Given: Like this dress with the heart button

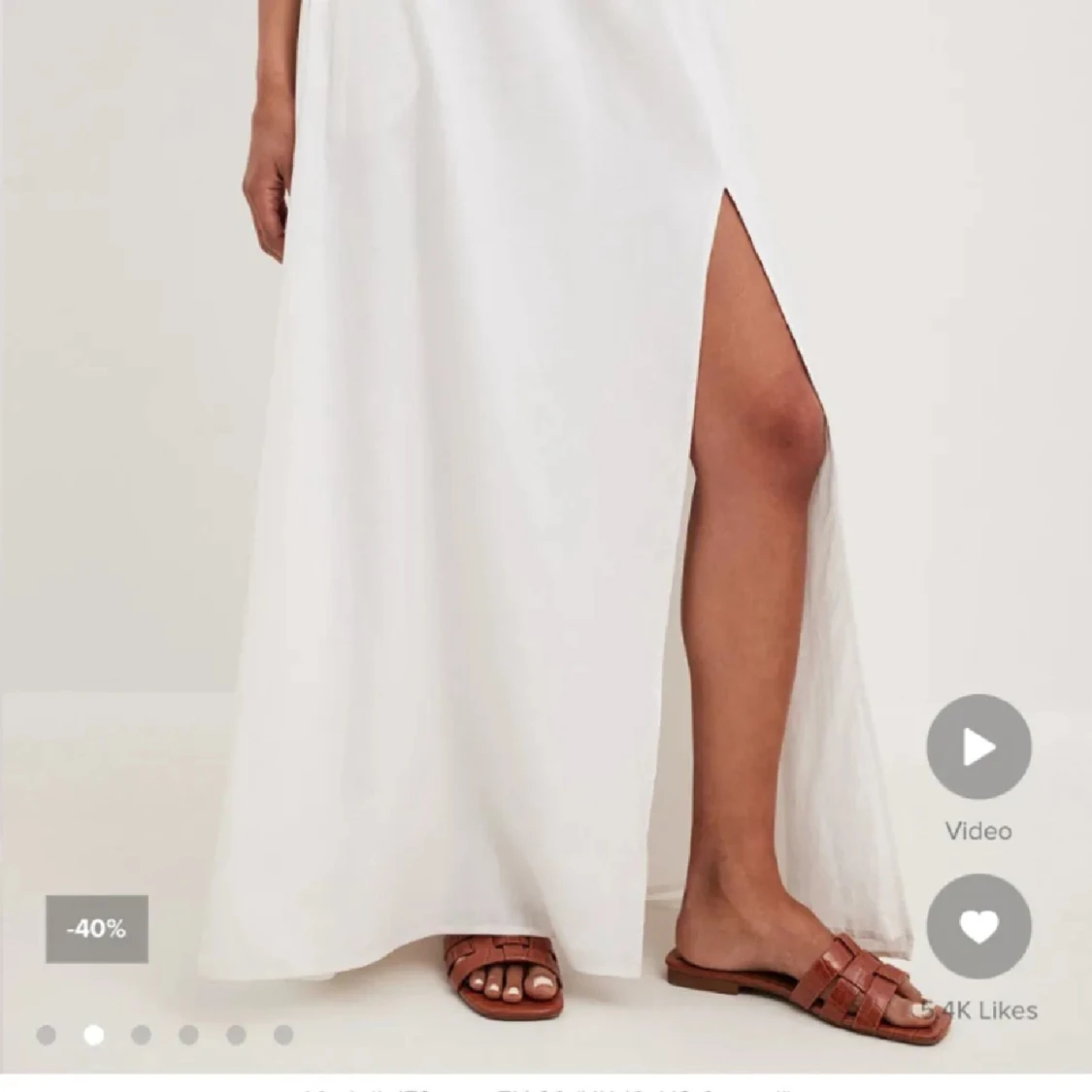Looking at the screenshot, I should pos(978,927).
